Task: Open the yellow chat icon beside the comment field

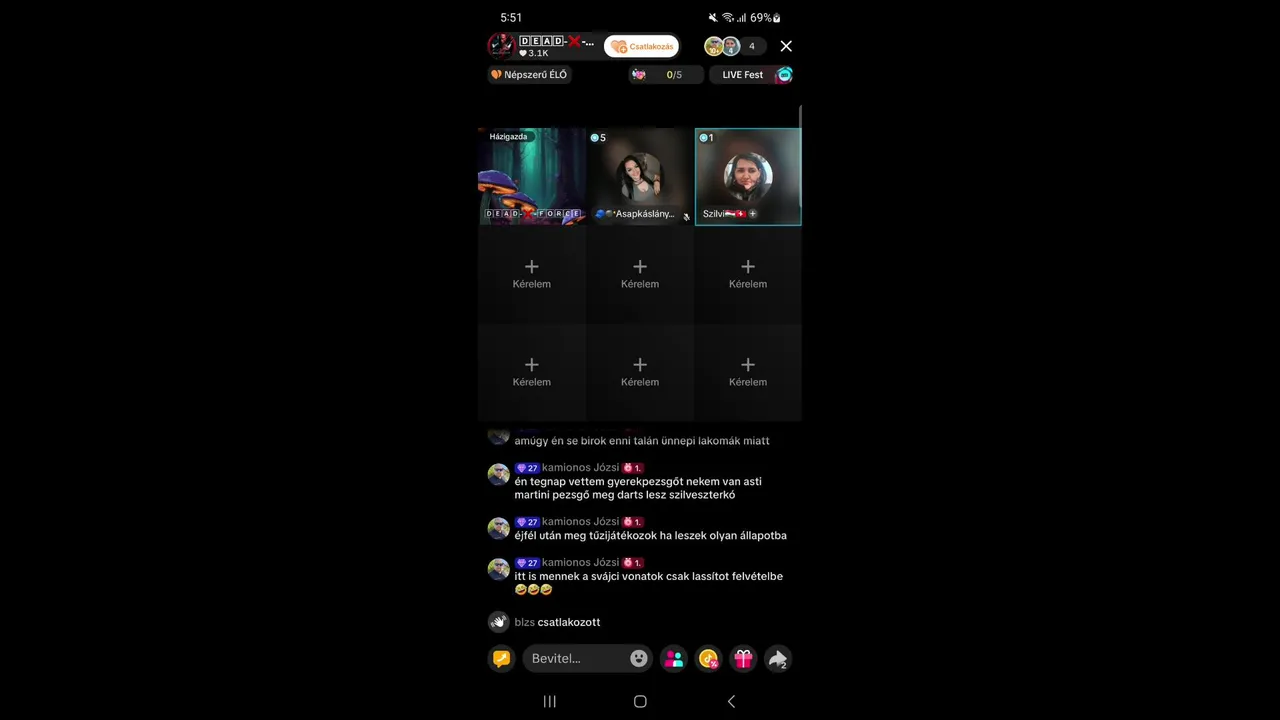Action: click(x=501, y=659)
